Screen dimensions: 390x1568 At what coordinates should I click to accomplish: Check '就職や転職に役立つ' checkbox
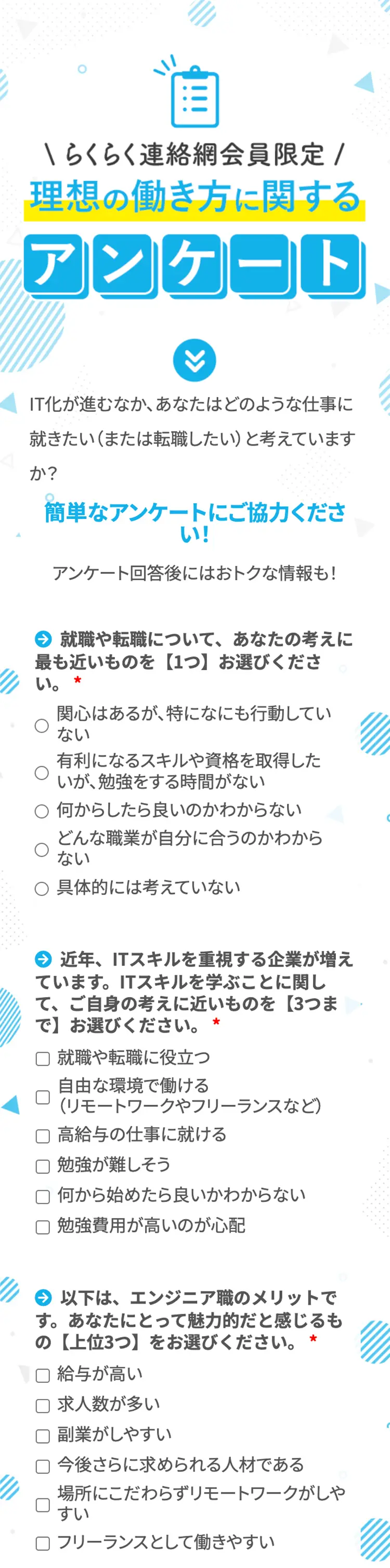coord(43,1059)
